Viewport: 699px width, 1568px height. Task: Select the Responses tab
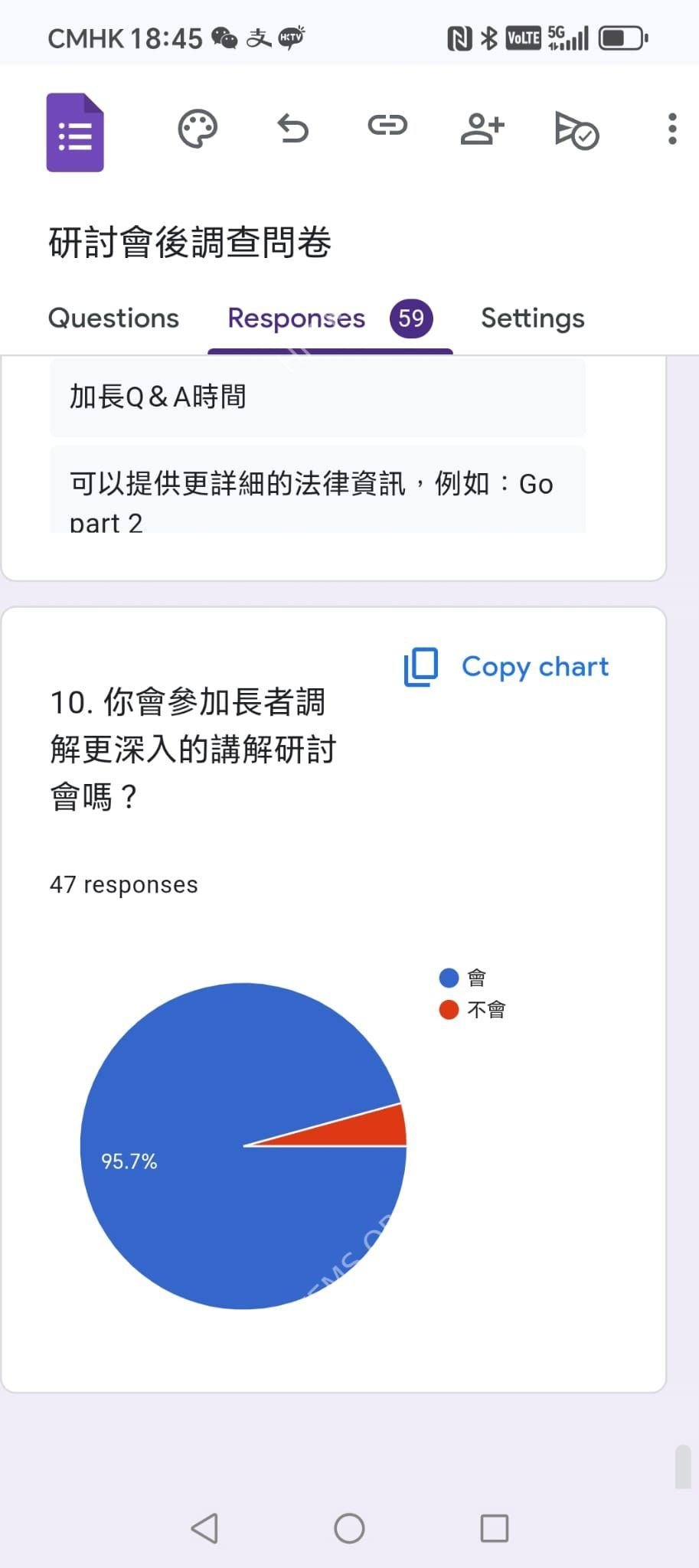coord(296,318)
